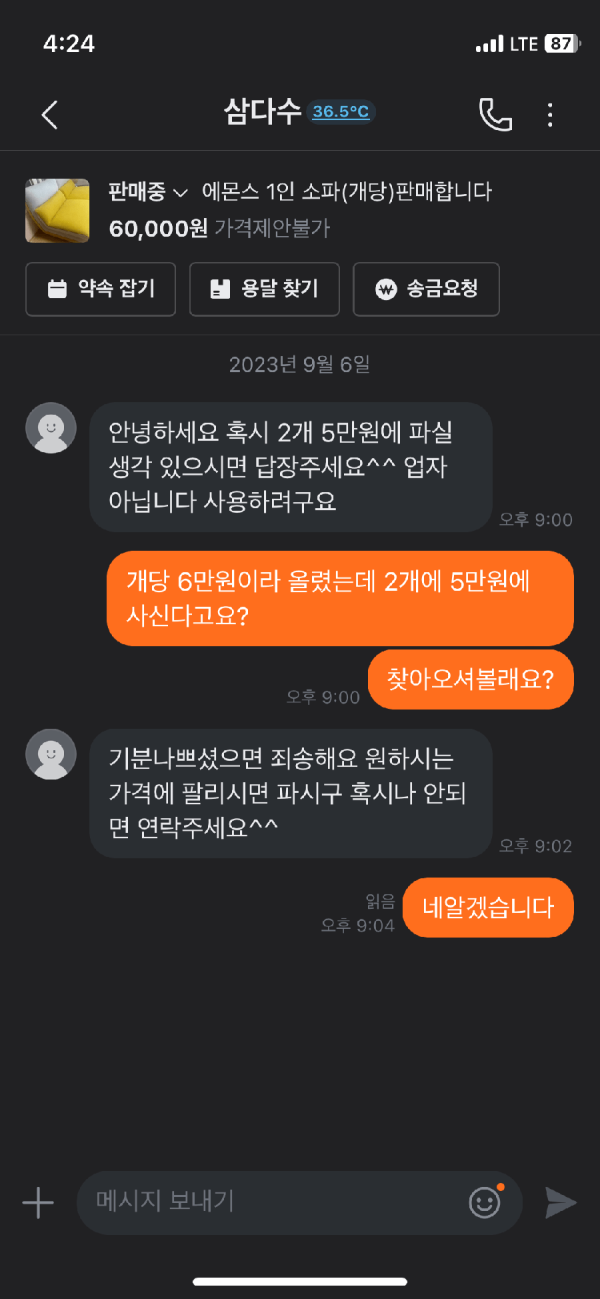Screen dimensions: 600x1299
Task: Request payment with 송금요청
Action: point(426,289)
